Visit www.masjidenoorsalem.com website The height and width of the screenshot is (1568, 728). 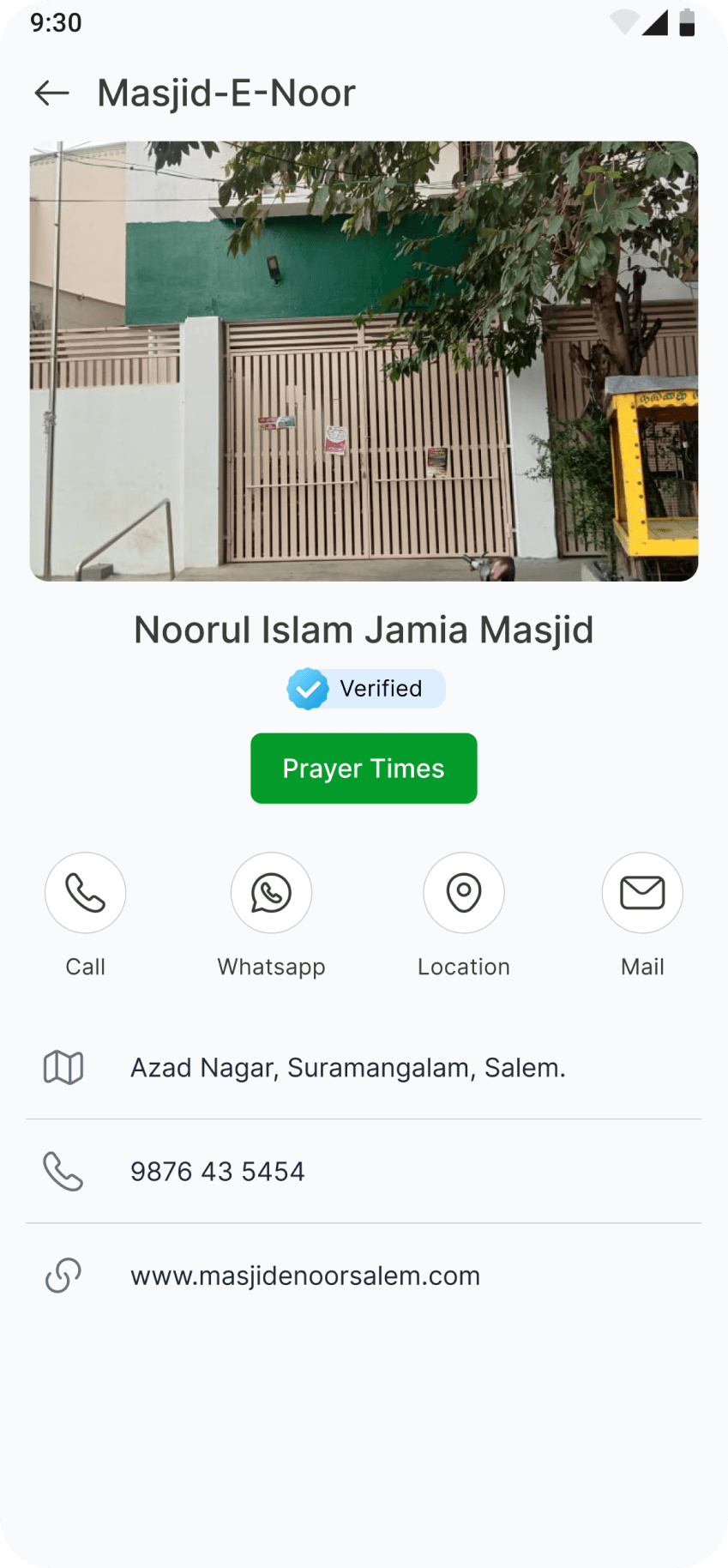(x=305, y=1276)
